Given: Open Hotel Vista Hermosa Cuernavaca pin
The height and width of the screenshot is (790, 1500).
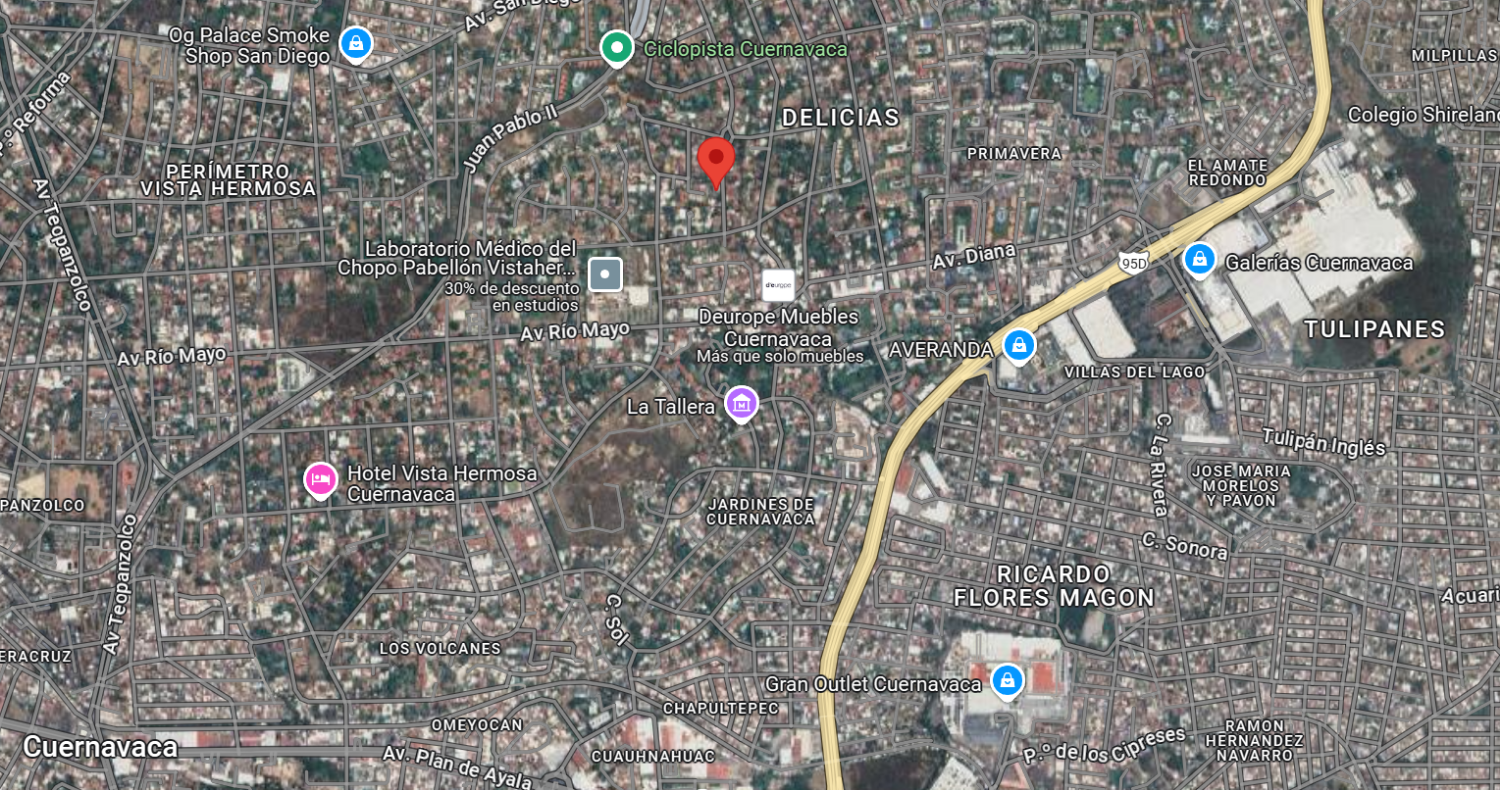Looking at the screenshot, I should [320, 481].
